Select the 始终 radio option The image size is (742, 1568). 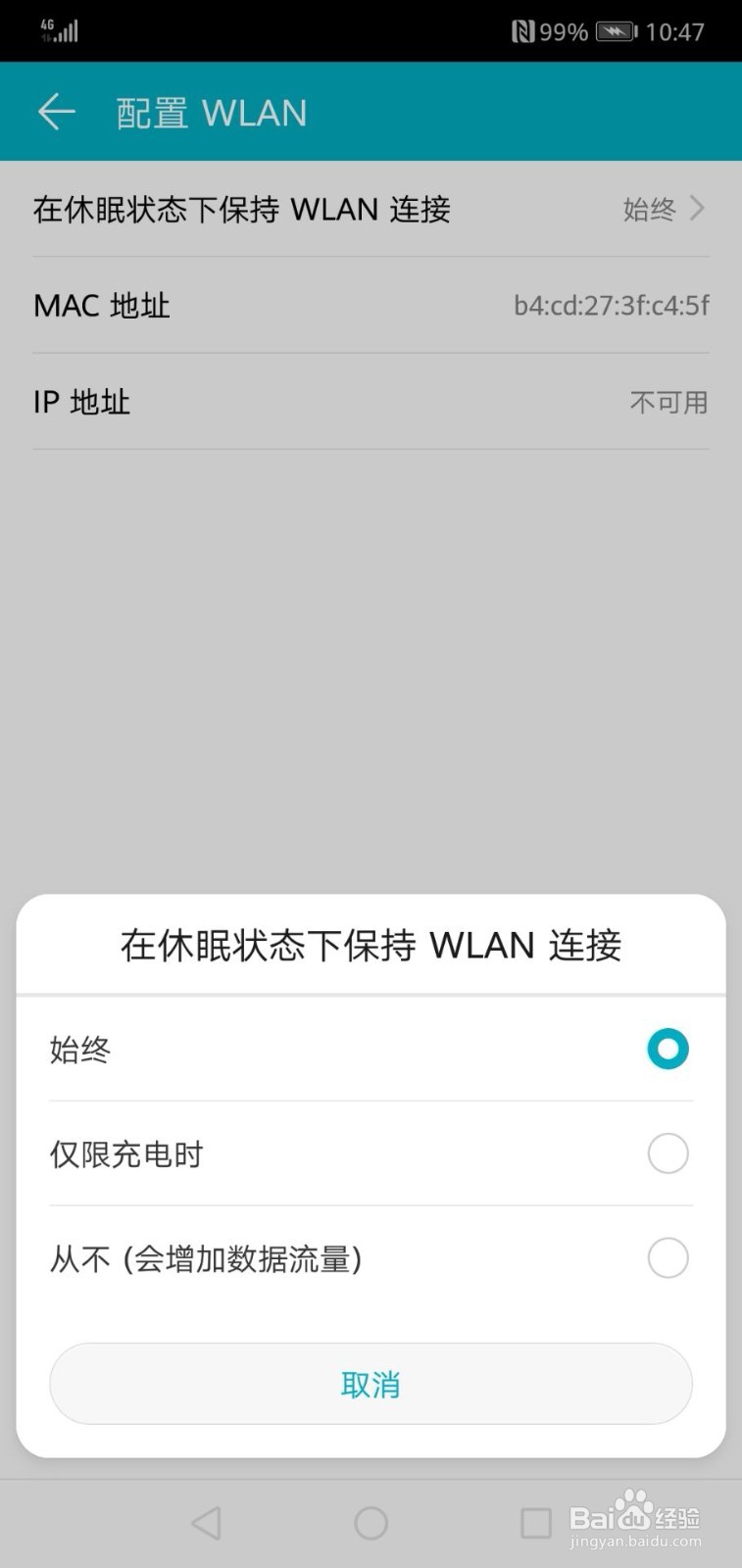(x=667, y=1049)
